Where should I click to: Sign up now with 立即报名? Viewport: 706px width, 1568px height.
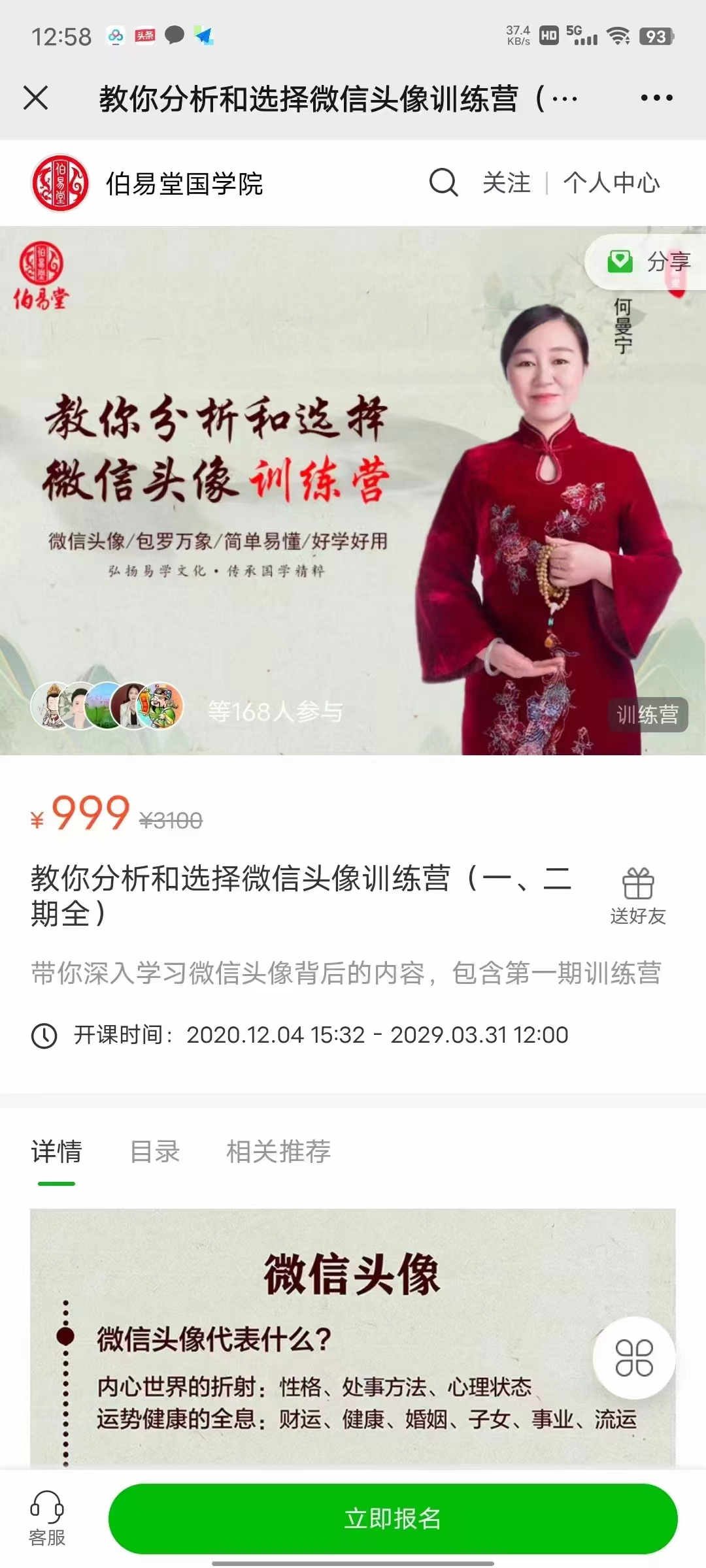[x=392, y=1518]
